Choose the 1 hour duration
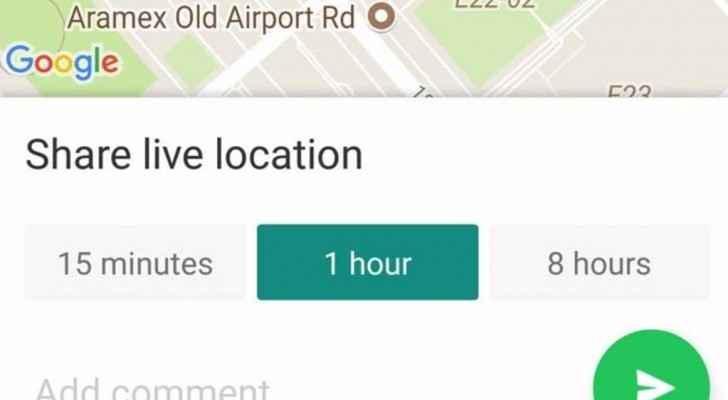The height and width of the screenshot is (400, 728). pos(367,263)
